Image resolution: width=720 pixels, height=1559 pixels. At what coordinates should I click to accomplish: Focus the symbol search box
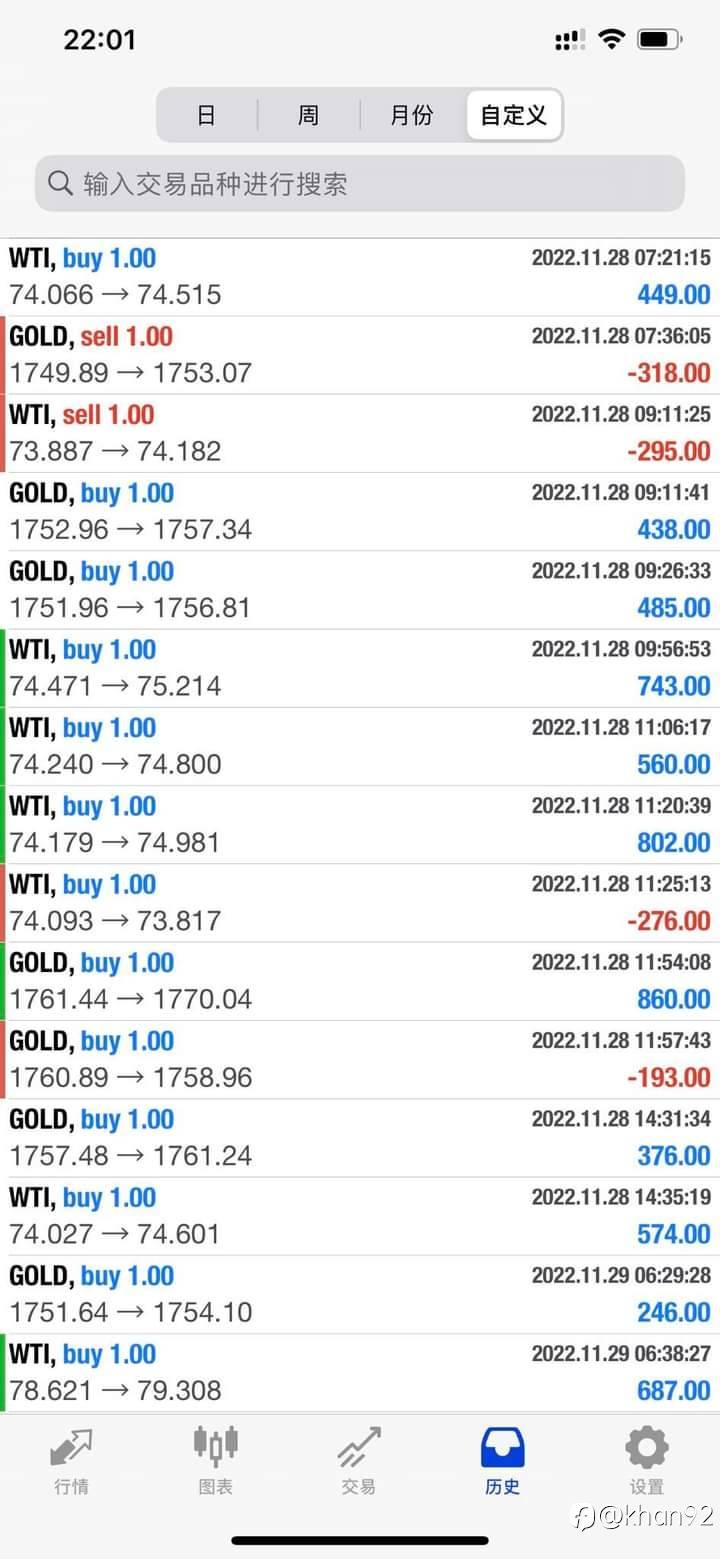pyautogui.click(x=360, y=184)
